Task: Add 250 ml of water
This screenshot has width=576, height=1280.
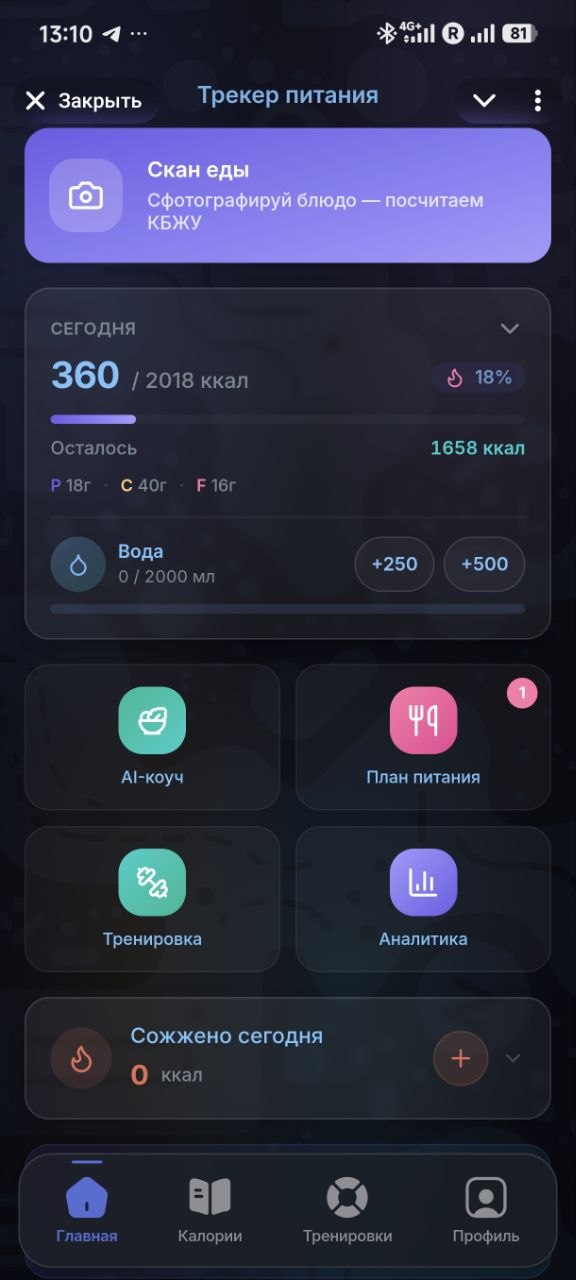Action: pos(394,564)
